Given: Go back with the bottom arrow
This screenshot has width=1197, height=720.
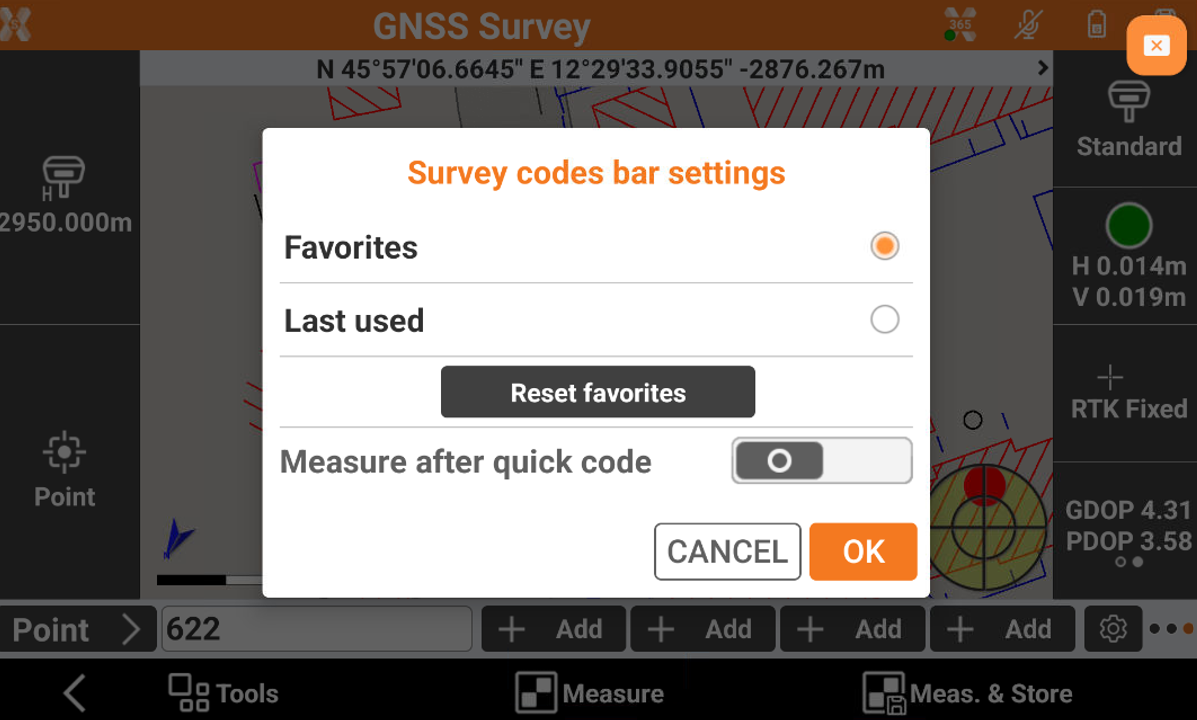Looking at the screenshot, I should tap(75, 693).
